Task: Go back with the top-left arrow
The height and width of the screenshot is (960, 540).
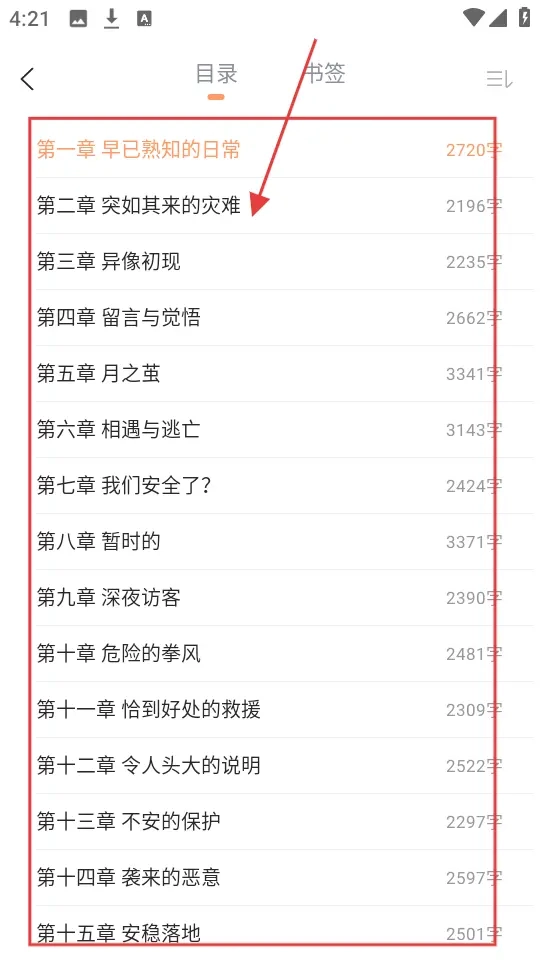Action: [28, 79]
